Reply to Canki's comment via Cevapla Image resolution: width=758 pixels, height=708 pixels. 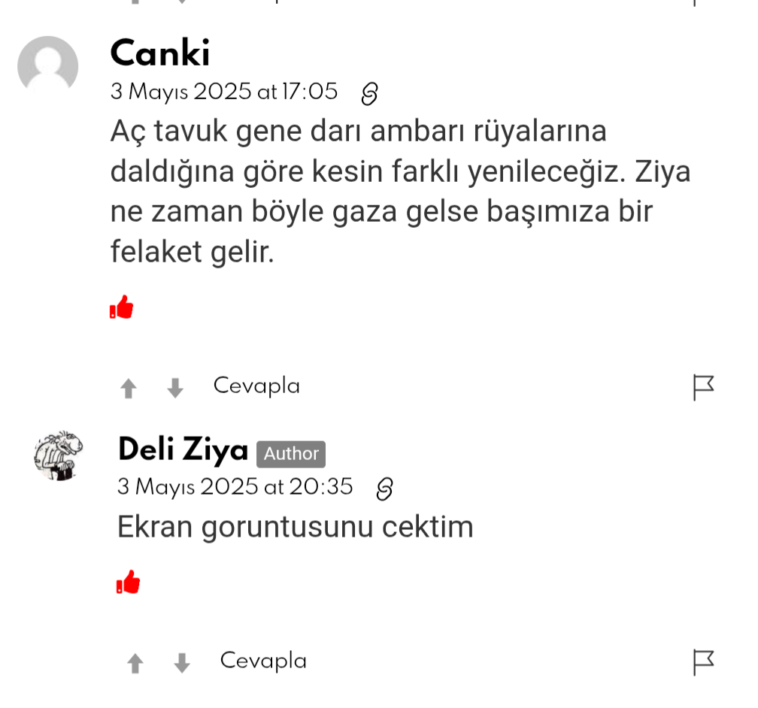click(x=256, y=386)
